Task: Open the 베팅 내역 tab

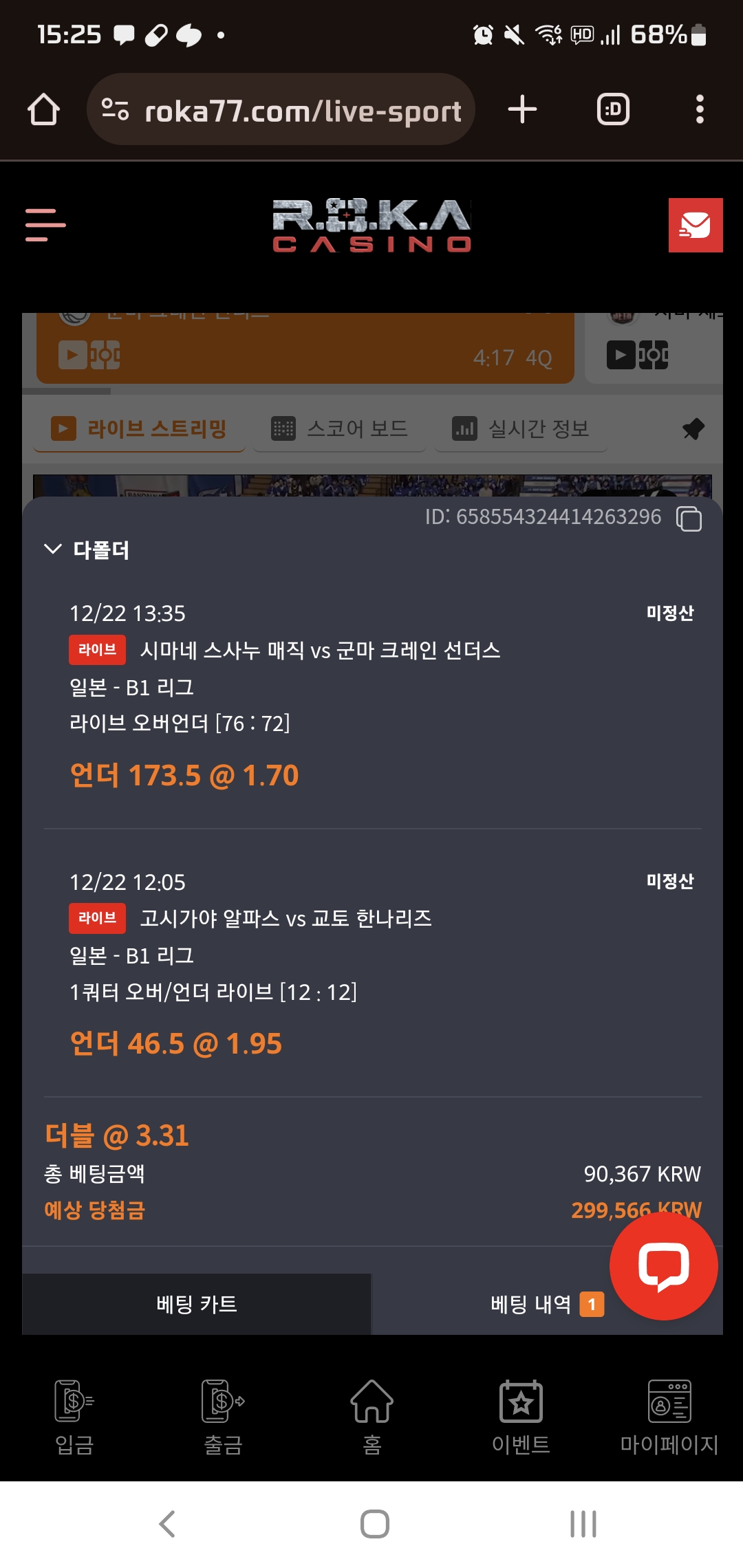Action: 531,1304
